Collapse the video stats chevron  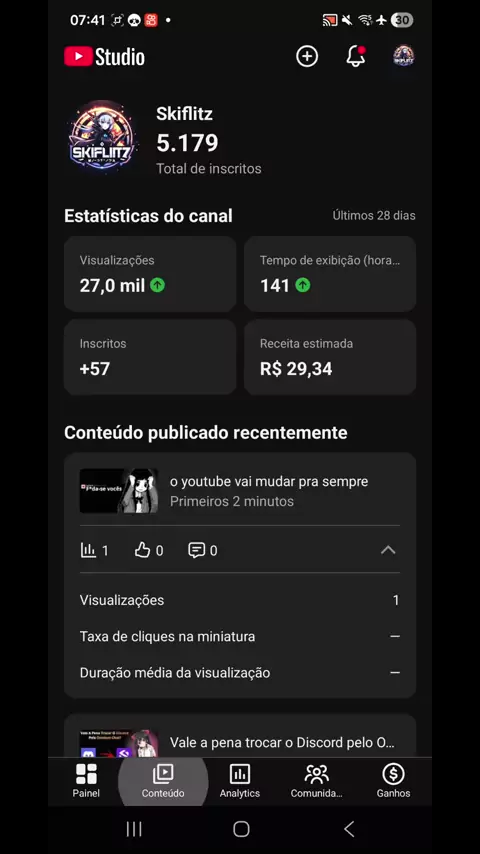pos(388,550)
